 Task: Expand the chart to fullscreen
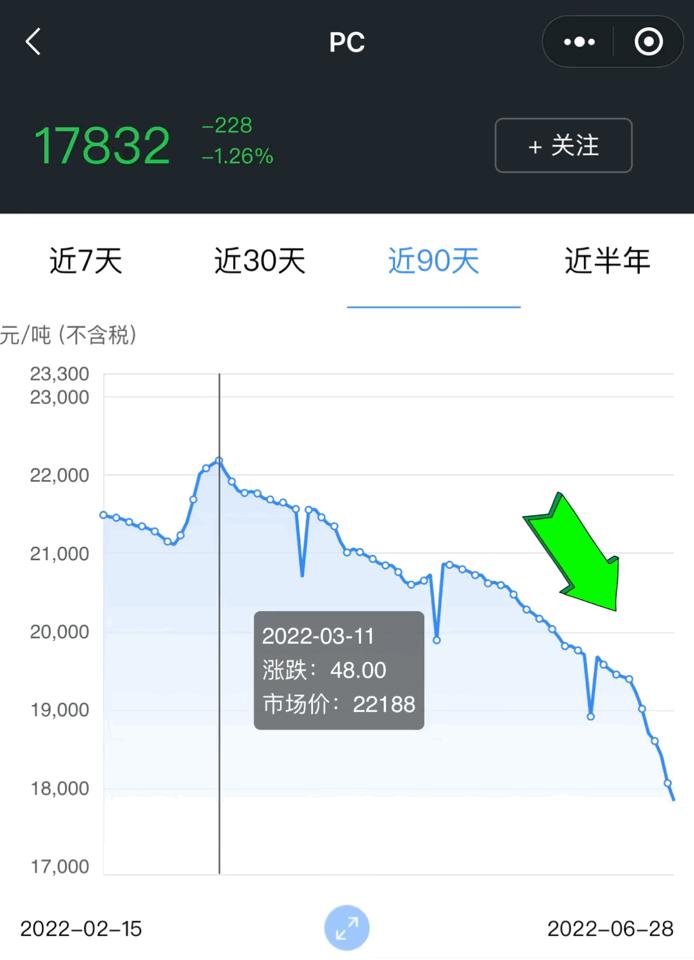pyautogui.click(x=347, y=929)
